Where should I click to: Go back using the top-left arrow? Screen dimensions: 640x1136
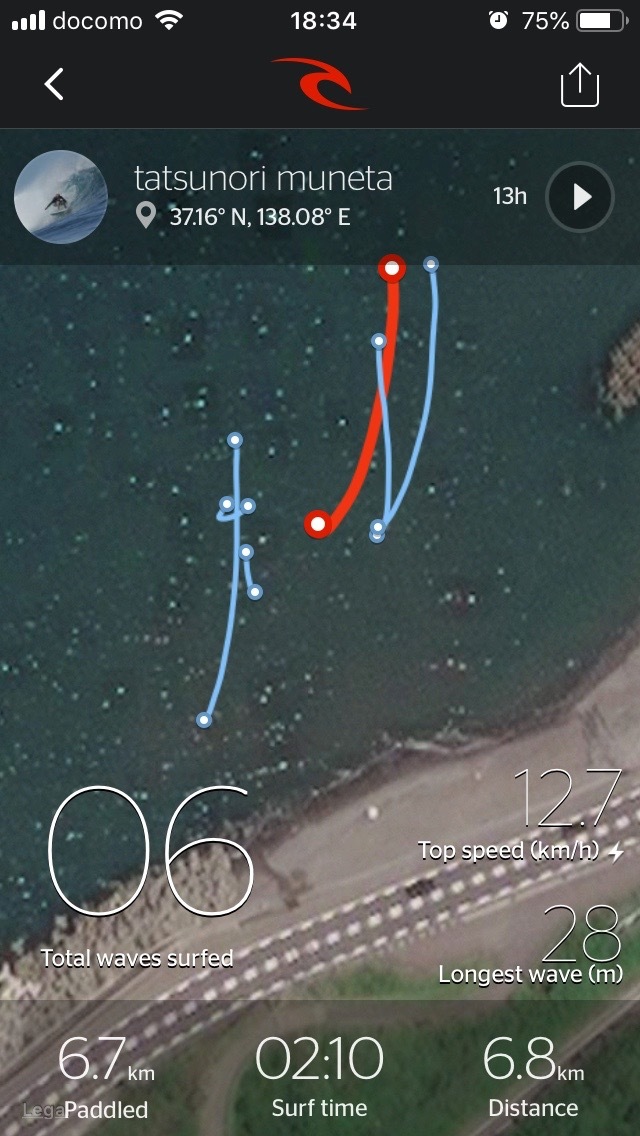pyautogui.click(x=54, y=84)
